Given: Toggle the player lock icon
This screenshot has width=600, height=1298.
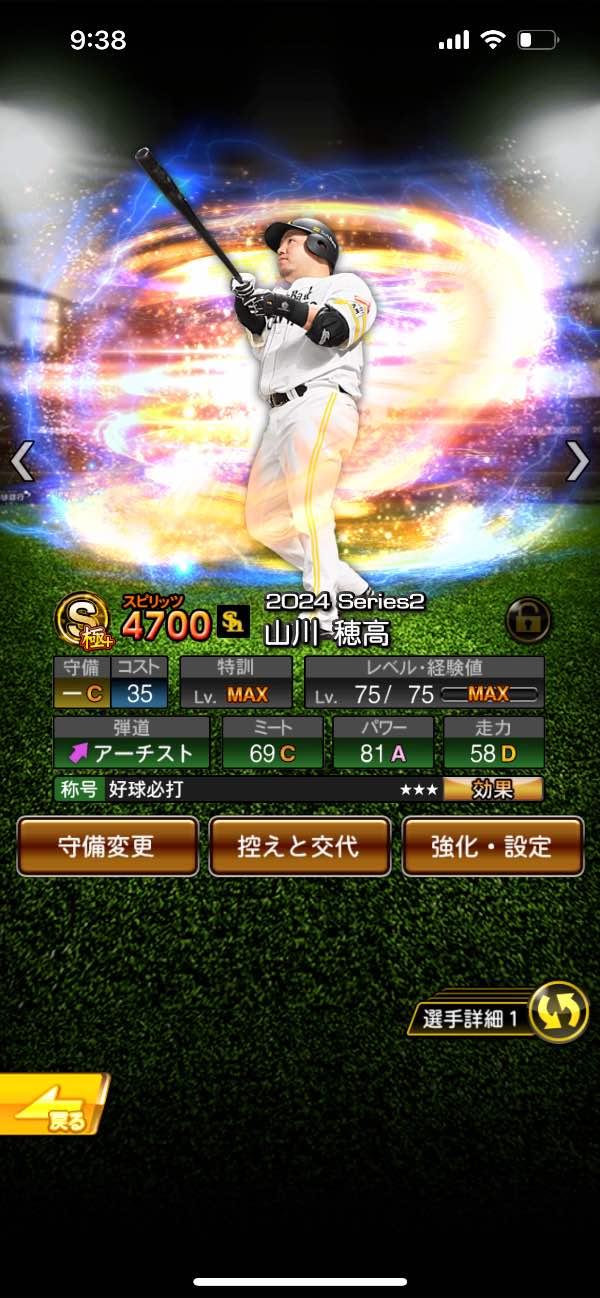Looking at the screenshot, I should [528, 620].
